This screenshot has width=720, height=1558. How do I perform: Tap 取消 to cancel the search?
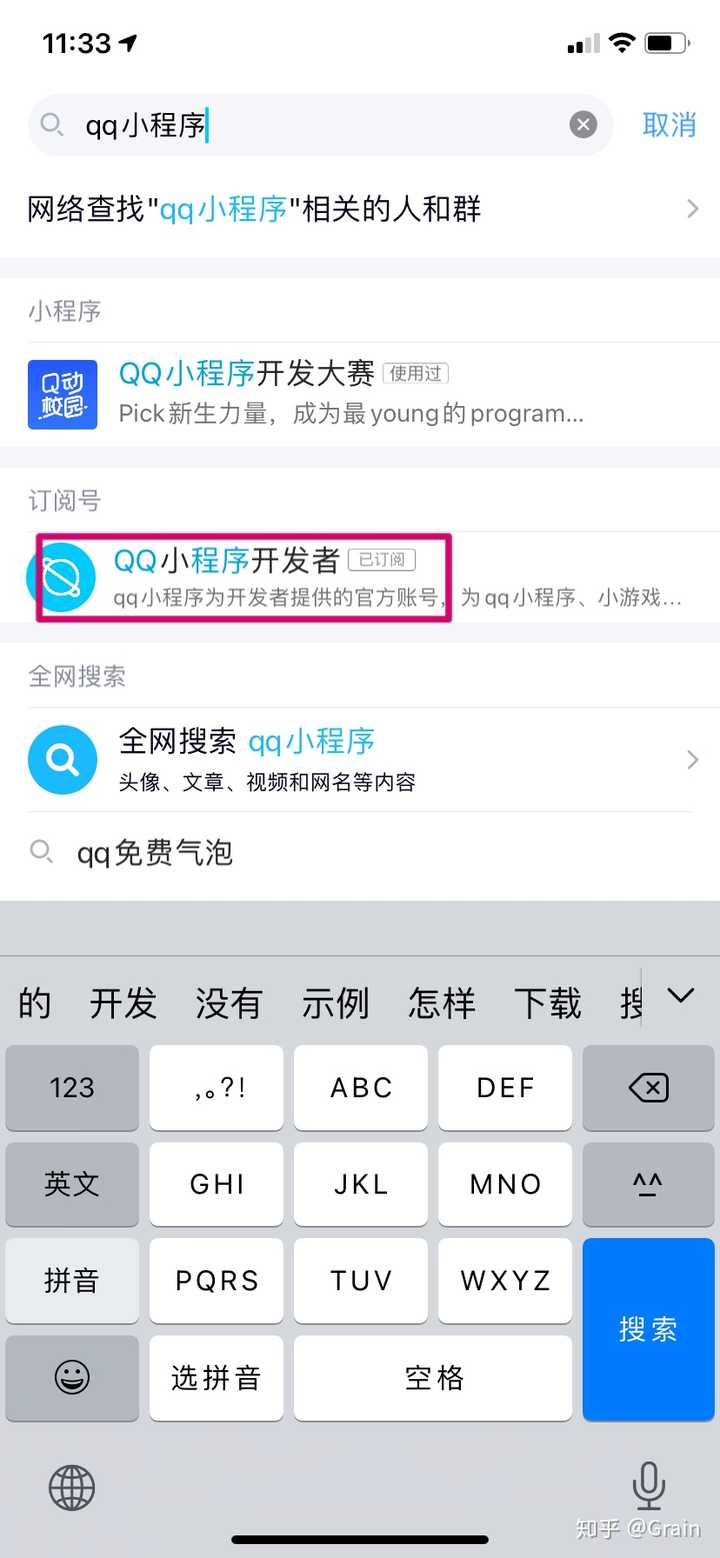(669, 125)
